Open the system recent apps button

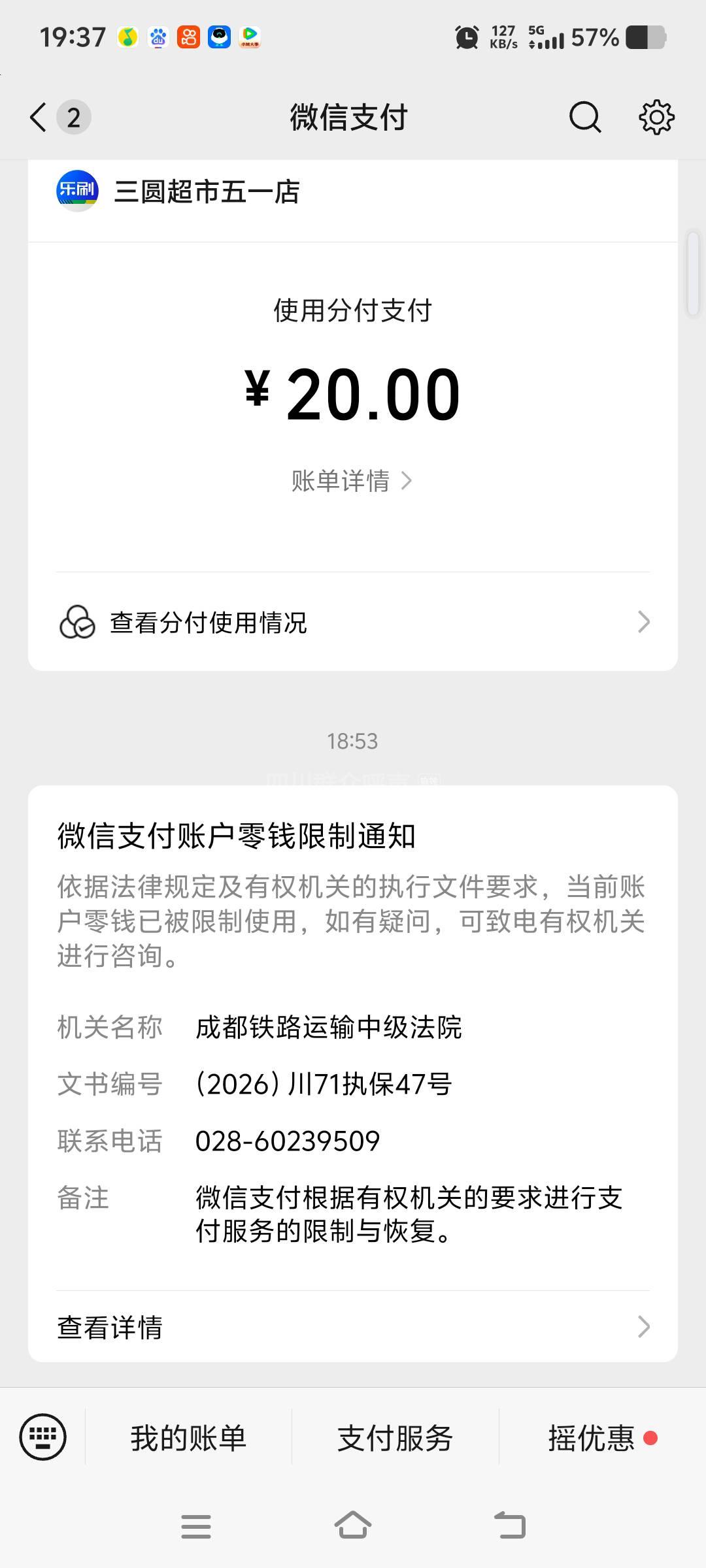(x=195, y=1526)
